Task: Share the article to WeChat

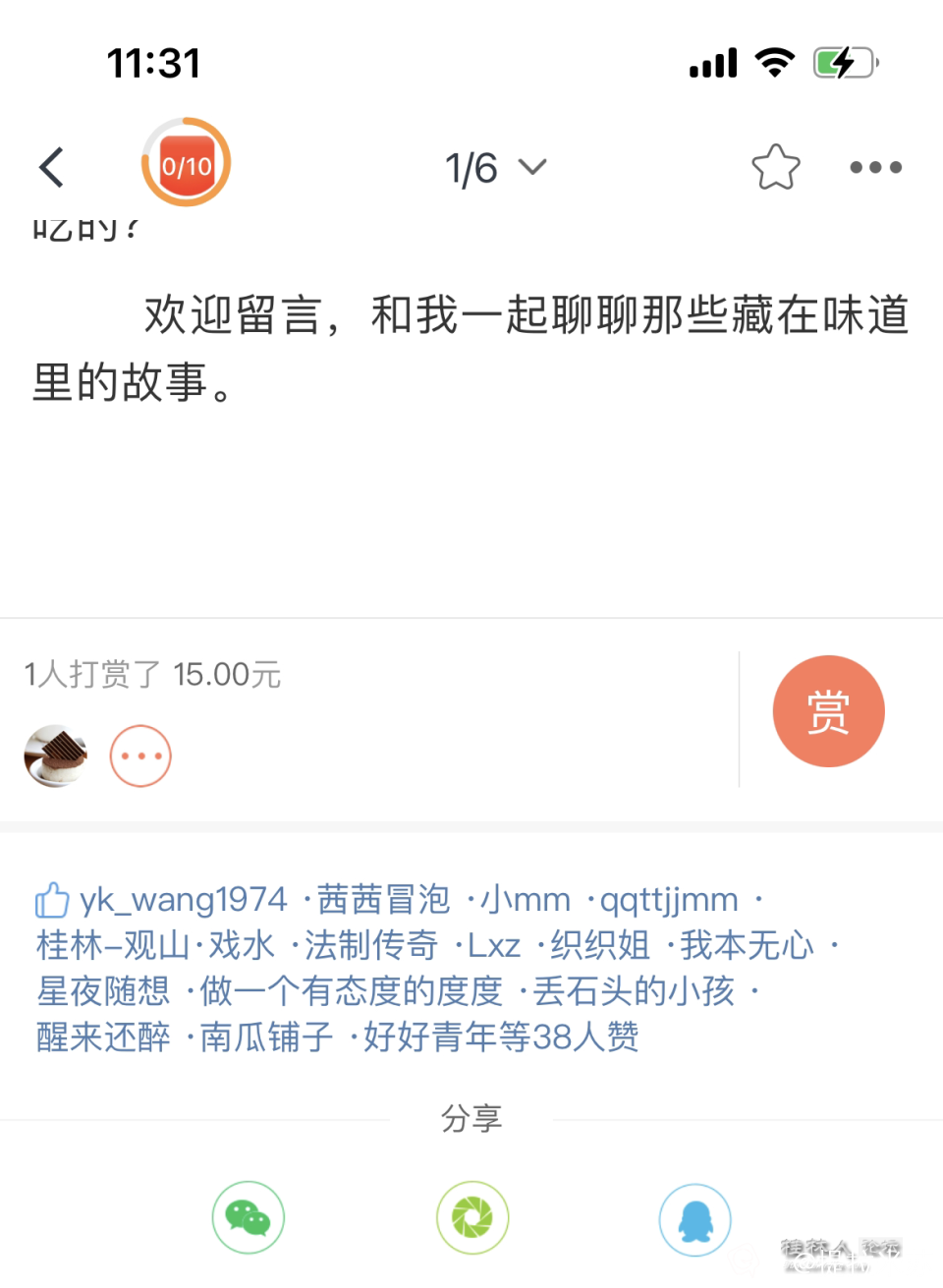Action: [248, 1218]
